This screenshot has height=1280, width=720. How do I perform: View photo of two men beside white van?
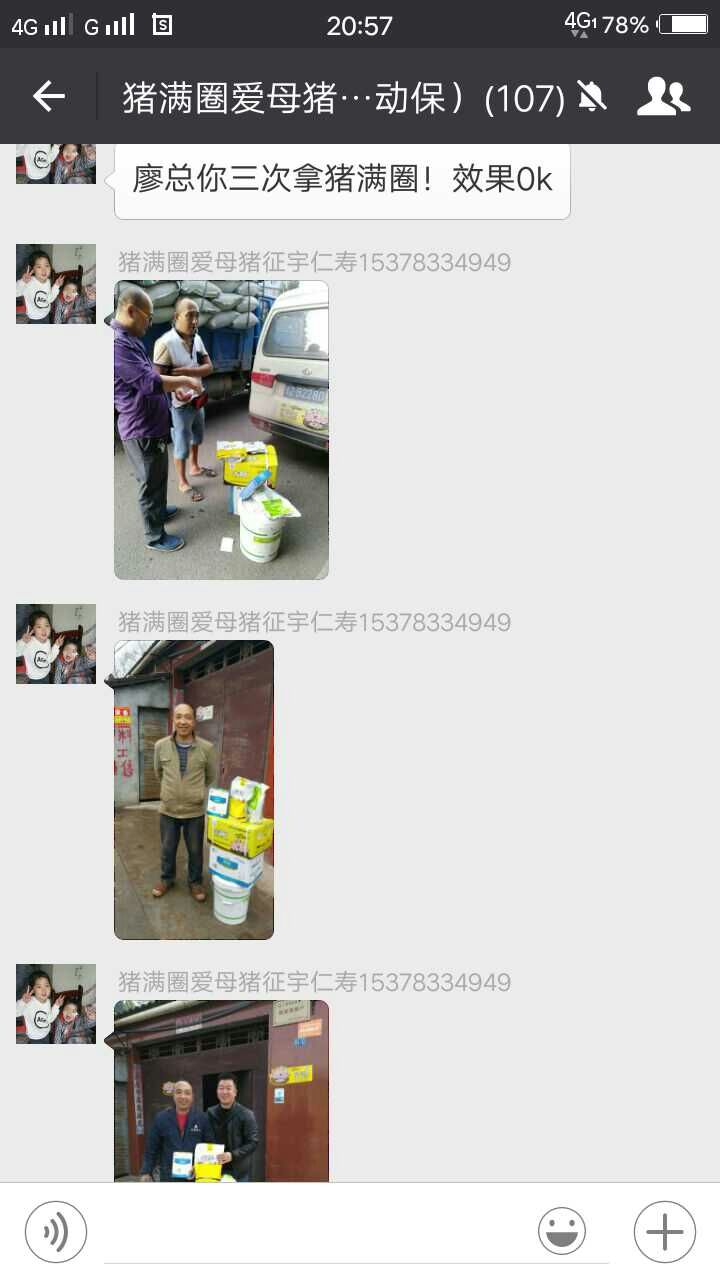point(221,430)
